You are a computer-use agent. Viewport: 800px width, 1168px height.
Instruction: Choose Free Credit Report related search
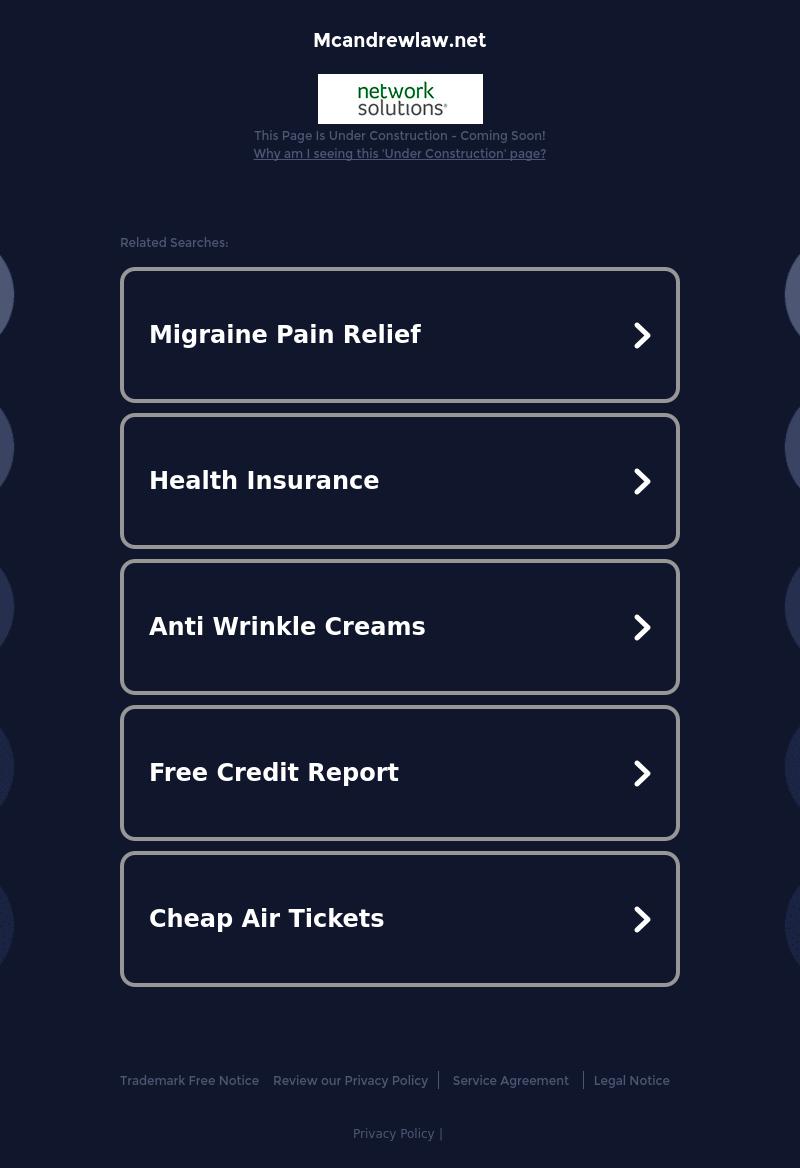[x=399, y=773]
